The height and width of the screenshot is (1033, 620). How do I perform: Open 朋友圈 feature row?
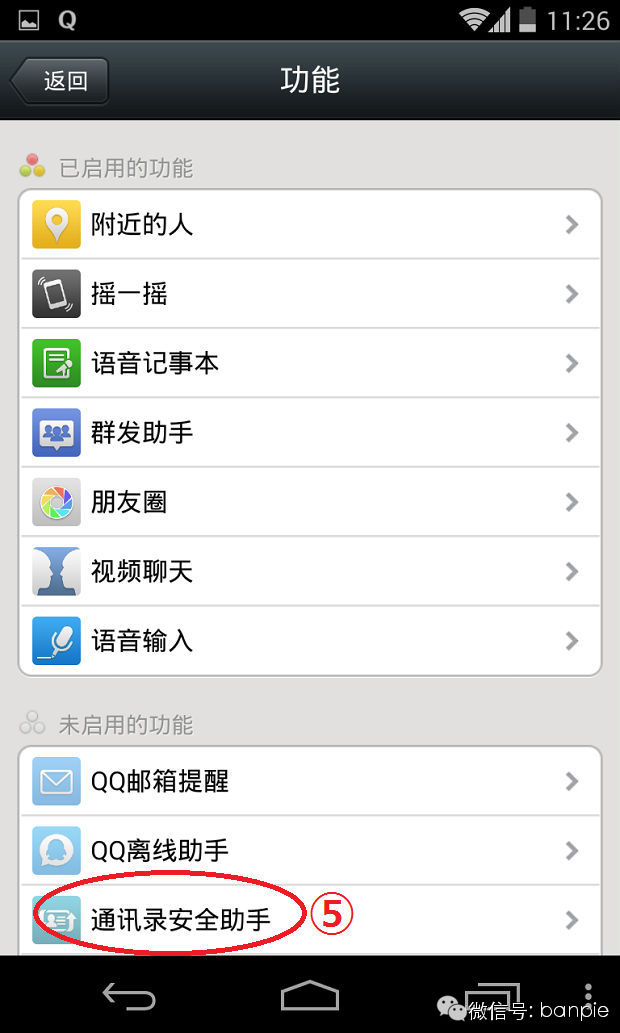310,502
